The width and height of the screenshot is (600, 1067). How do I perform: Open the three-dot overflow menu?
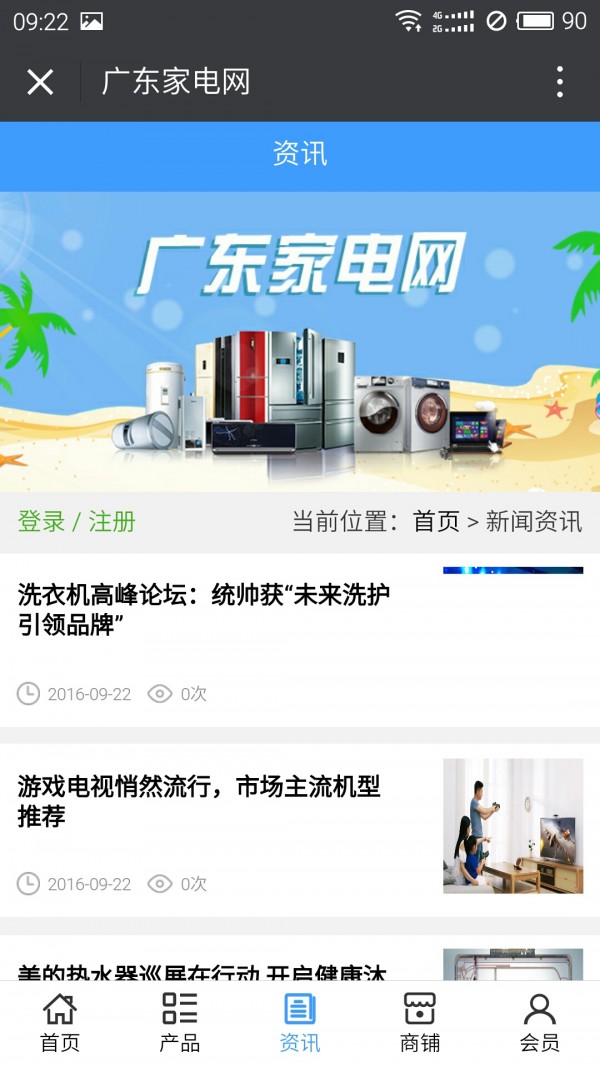point(559,82)
